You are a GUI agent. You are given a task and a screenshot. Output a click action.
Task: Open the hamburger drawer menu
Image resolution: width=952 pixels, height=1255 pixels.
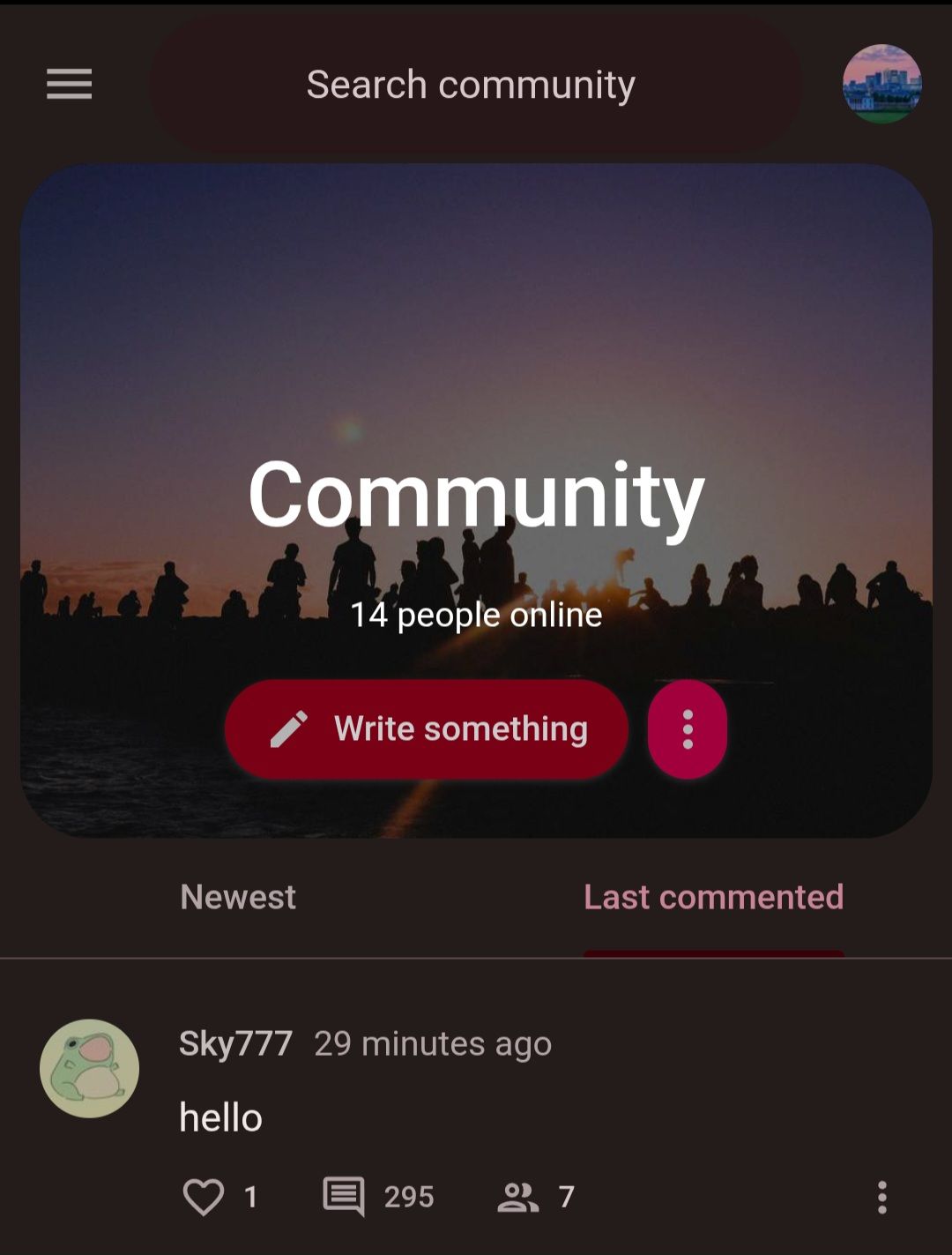[69, 85]
